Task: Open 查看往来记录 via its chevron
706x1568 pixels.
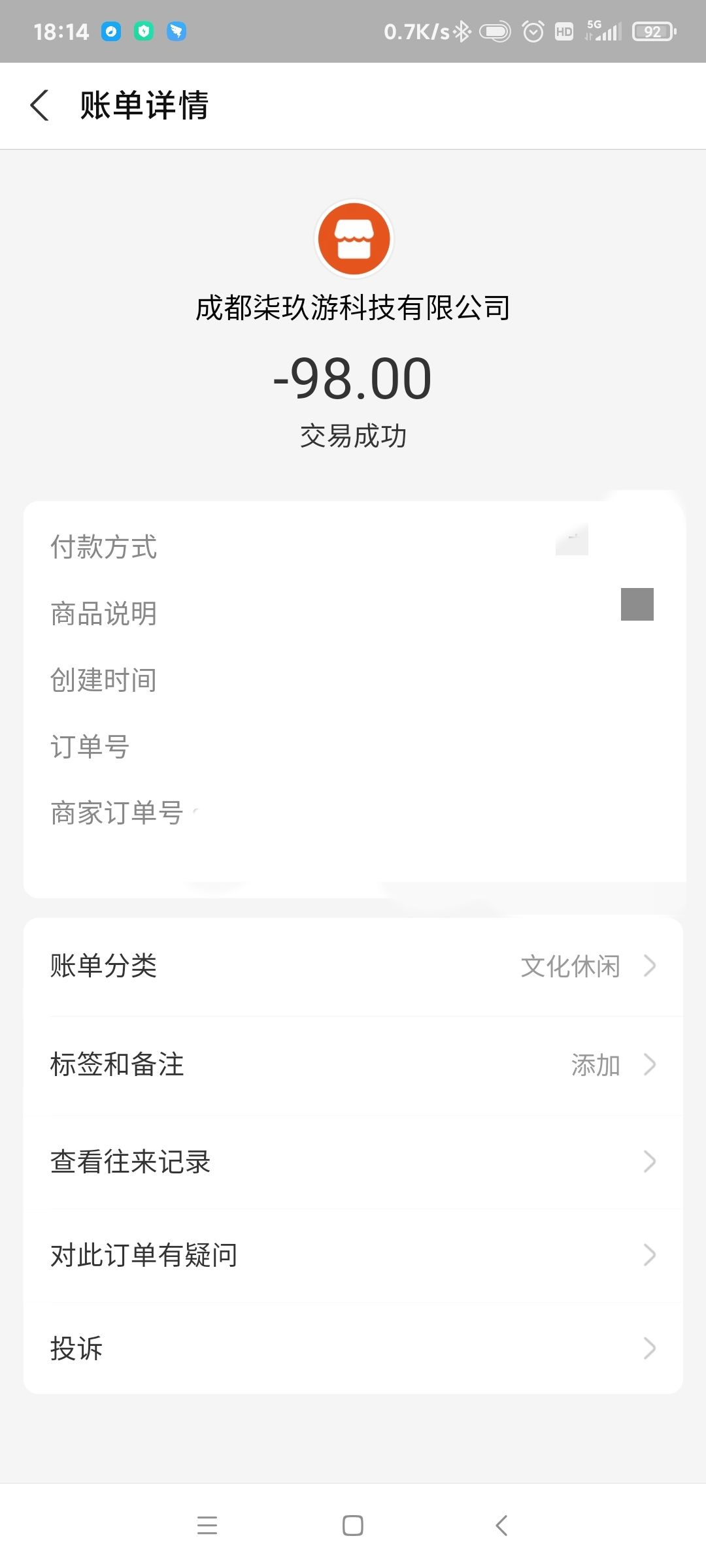Action: coord(649,1162)
